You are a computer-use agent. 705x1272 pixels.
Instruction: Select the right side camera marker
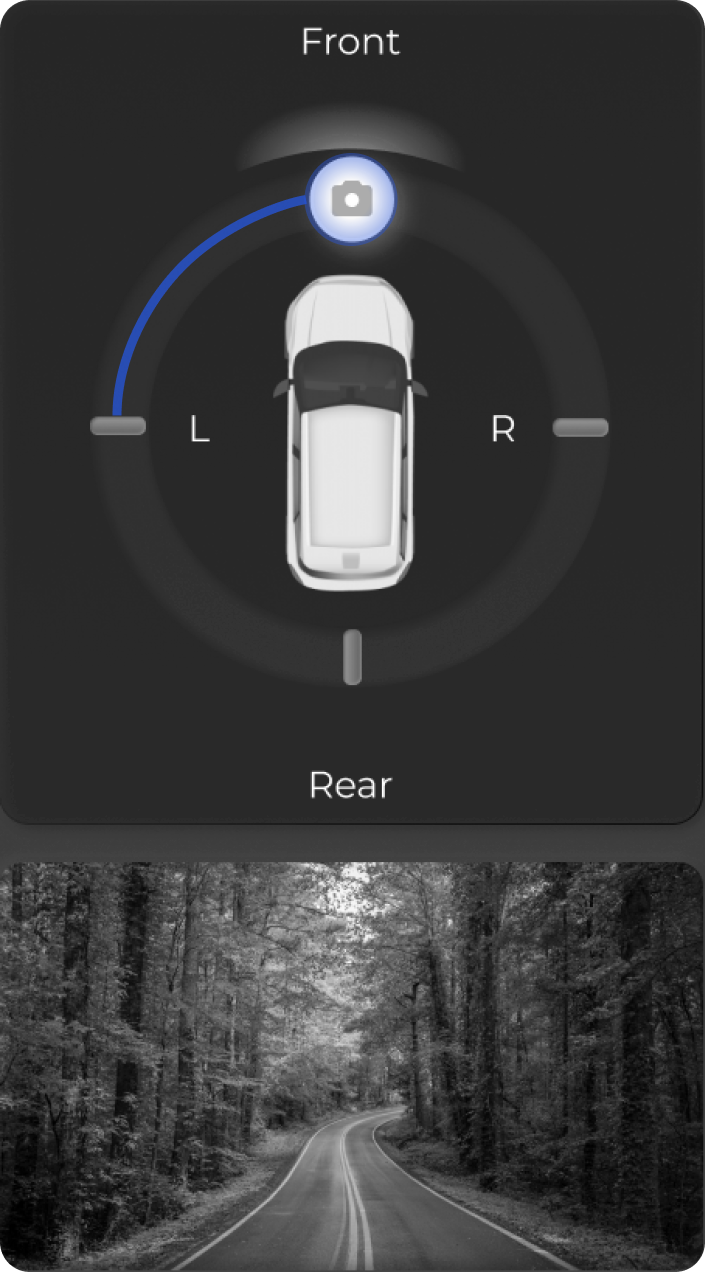click(x=581, y=428)
